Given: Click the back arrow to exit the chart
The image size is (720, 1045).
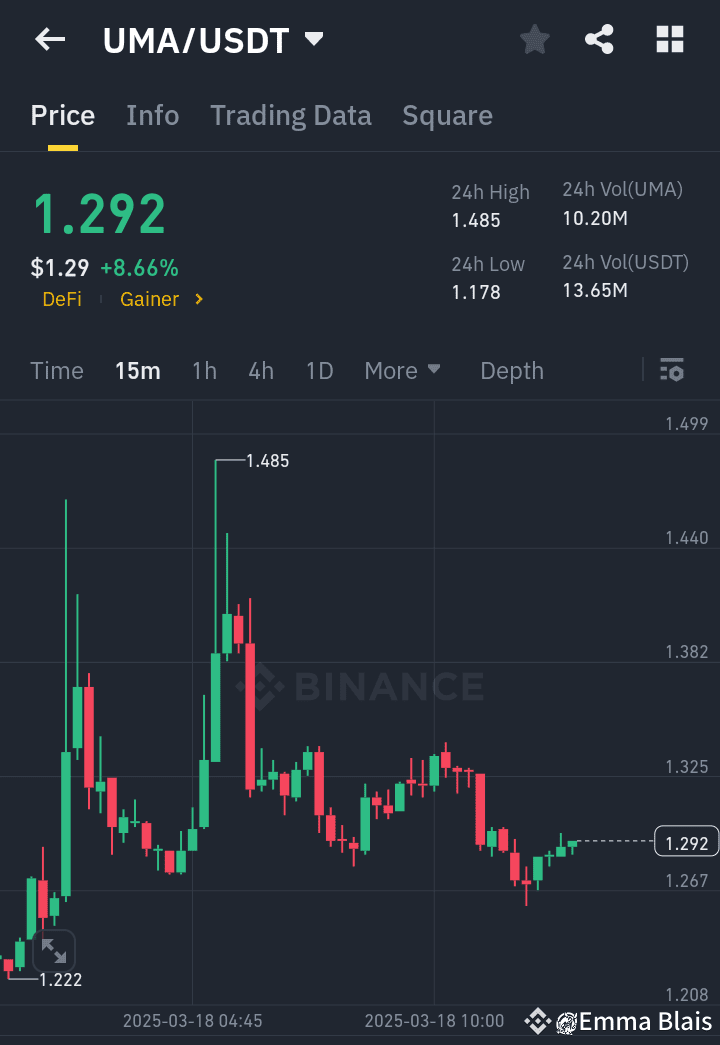Looking at the screenshot, I should pyautogui.click(x=50, y=39).
